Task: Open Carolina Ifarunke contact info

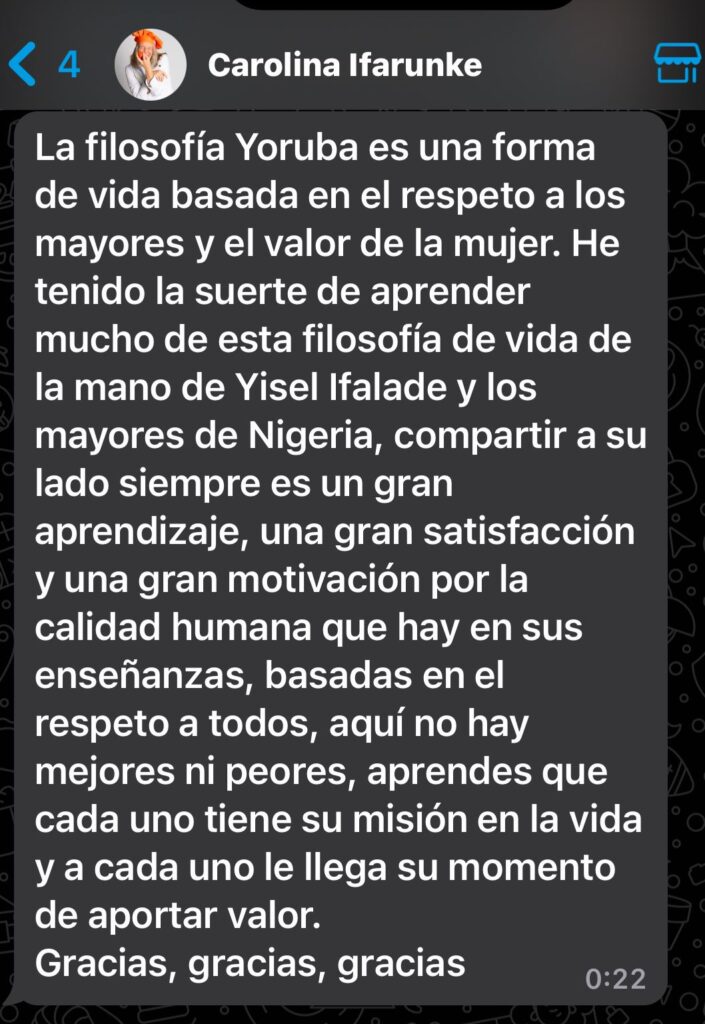Action: pos(344,66)
